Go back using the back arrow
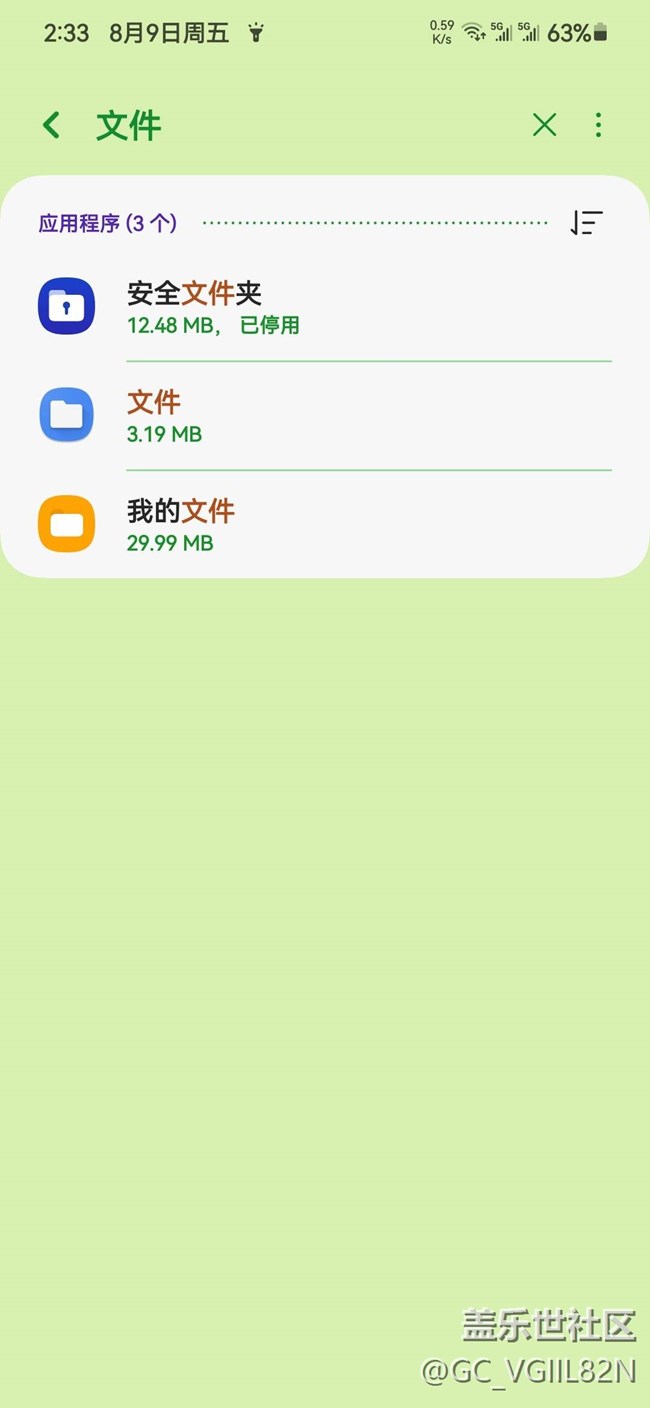This screenshot has width=650, height=1408. (52, 126)
